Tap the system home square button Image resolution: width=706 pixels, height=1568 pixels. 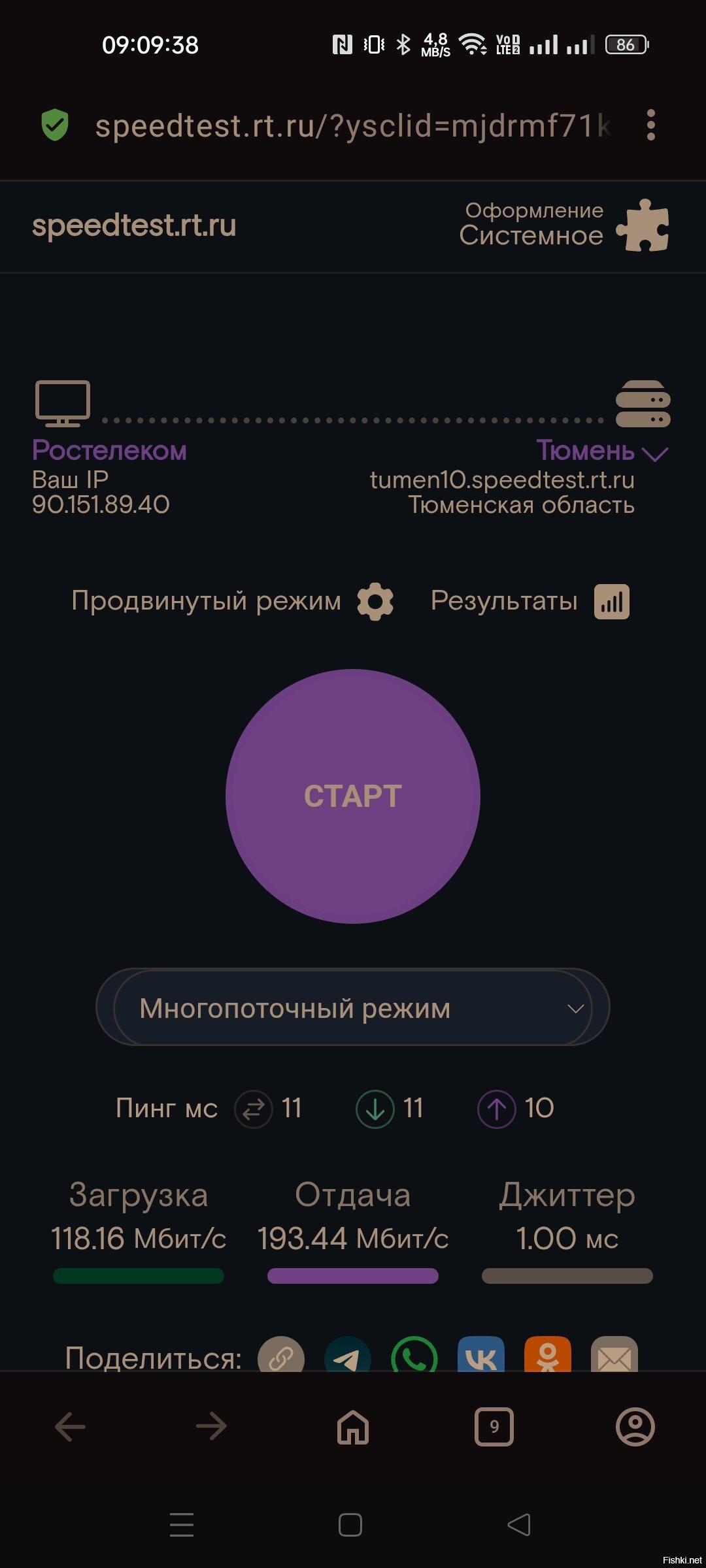(350, 1525)
